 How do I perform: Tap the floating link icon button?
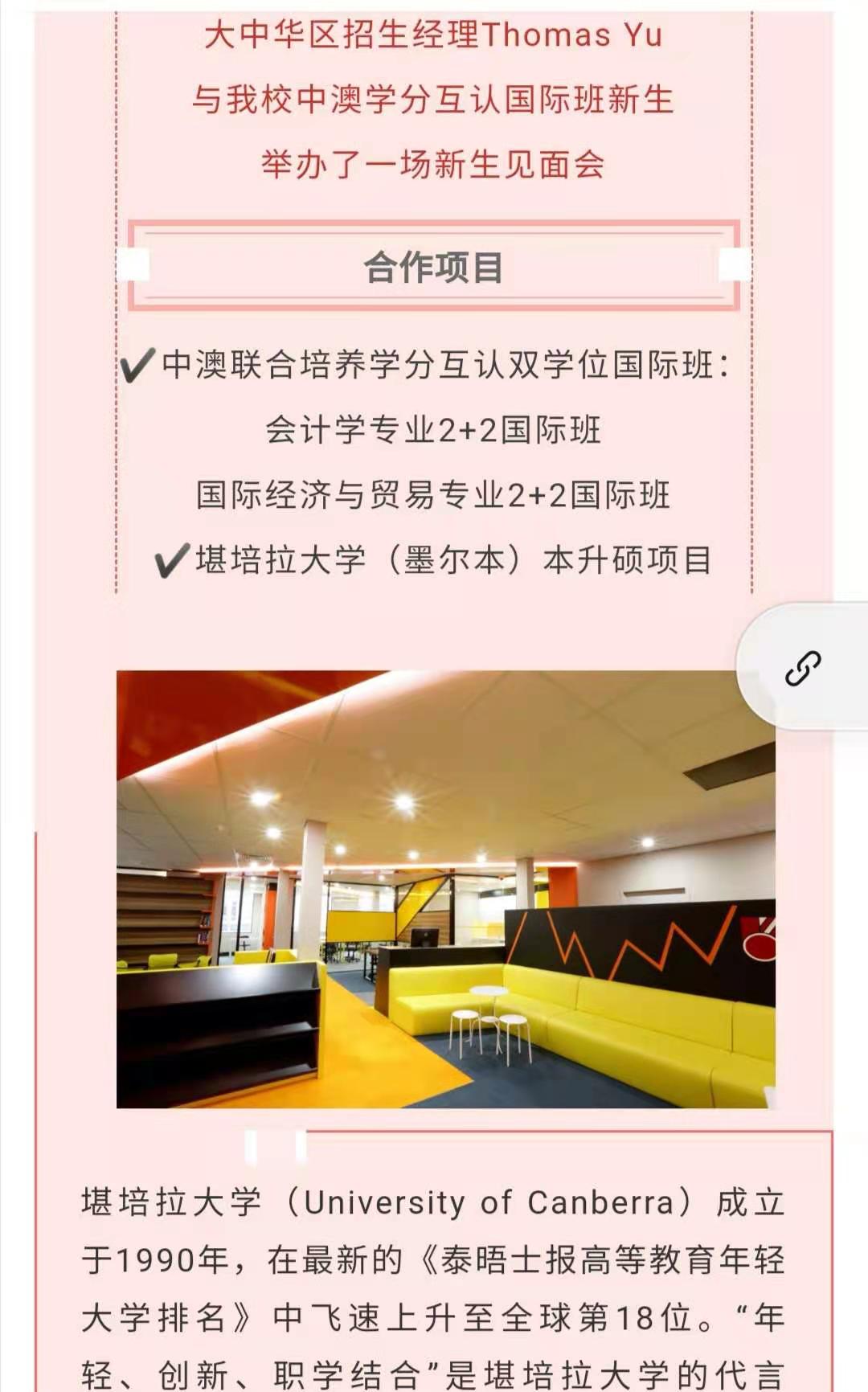click(x=803, y=668)
